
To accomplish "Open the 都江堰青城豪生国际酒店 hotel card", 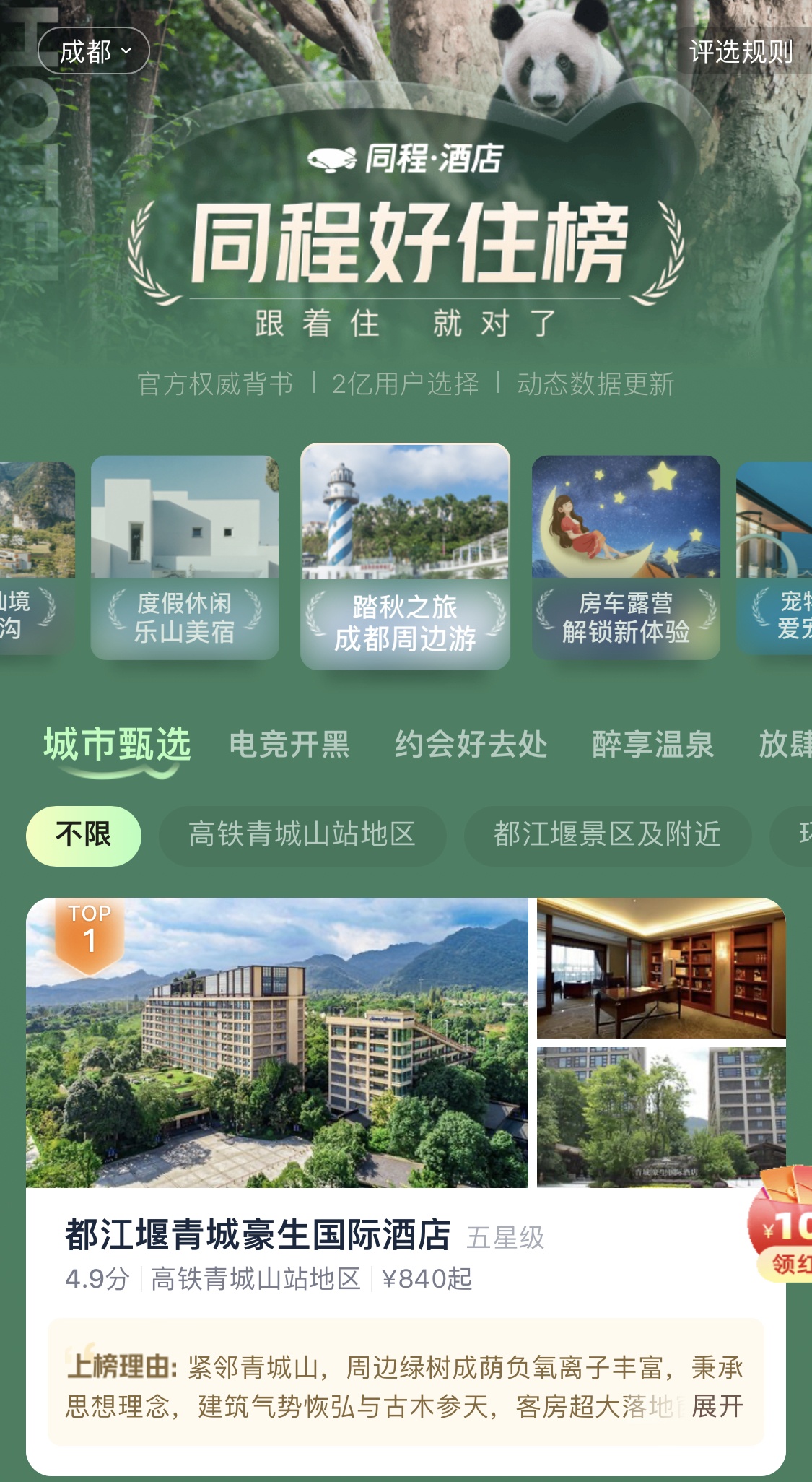I will pos(257,1235).
